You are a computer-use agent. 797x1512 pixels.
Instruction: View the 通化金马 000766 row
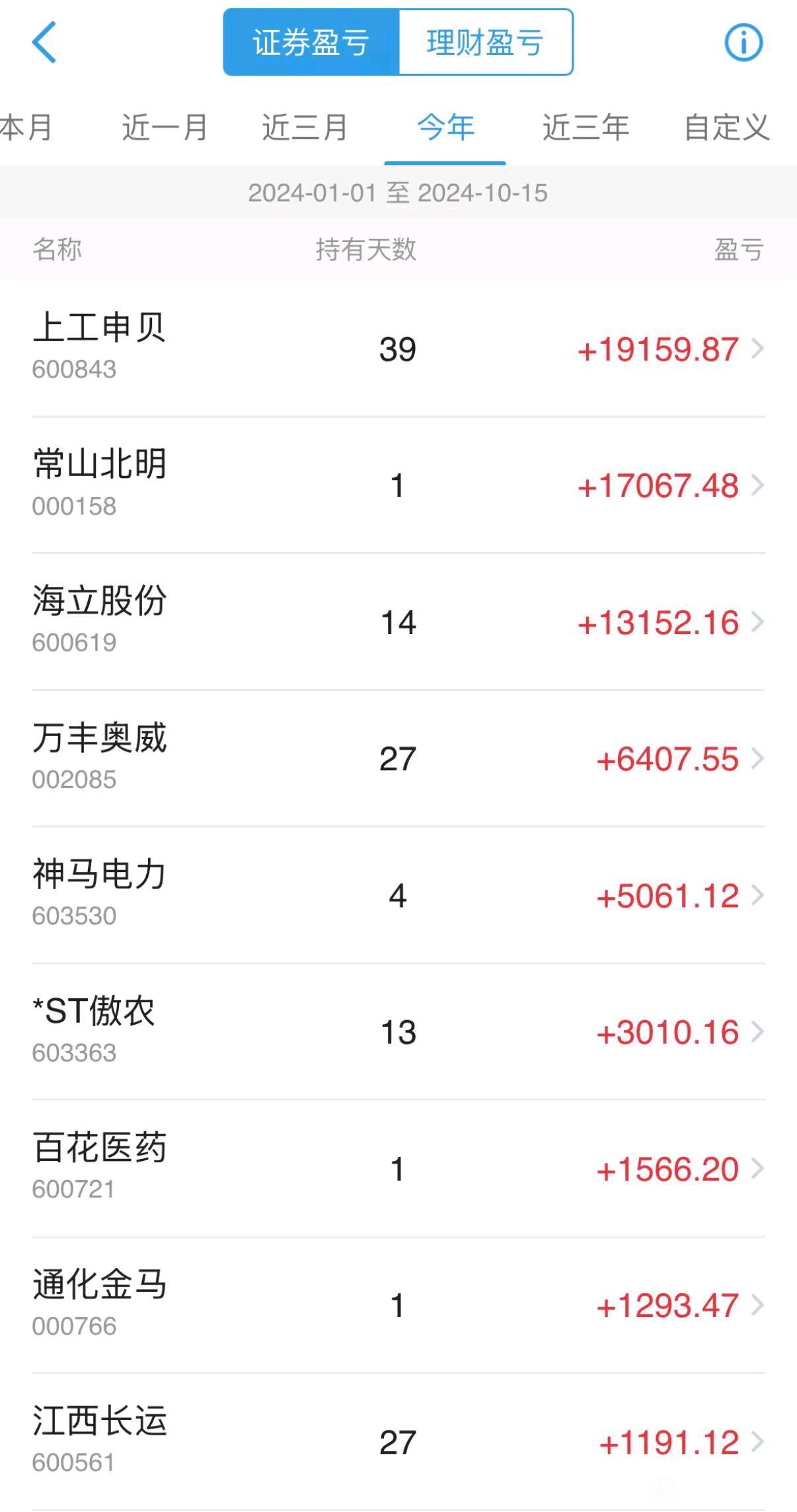click(398, 1305)
